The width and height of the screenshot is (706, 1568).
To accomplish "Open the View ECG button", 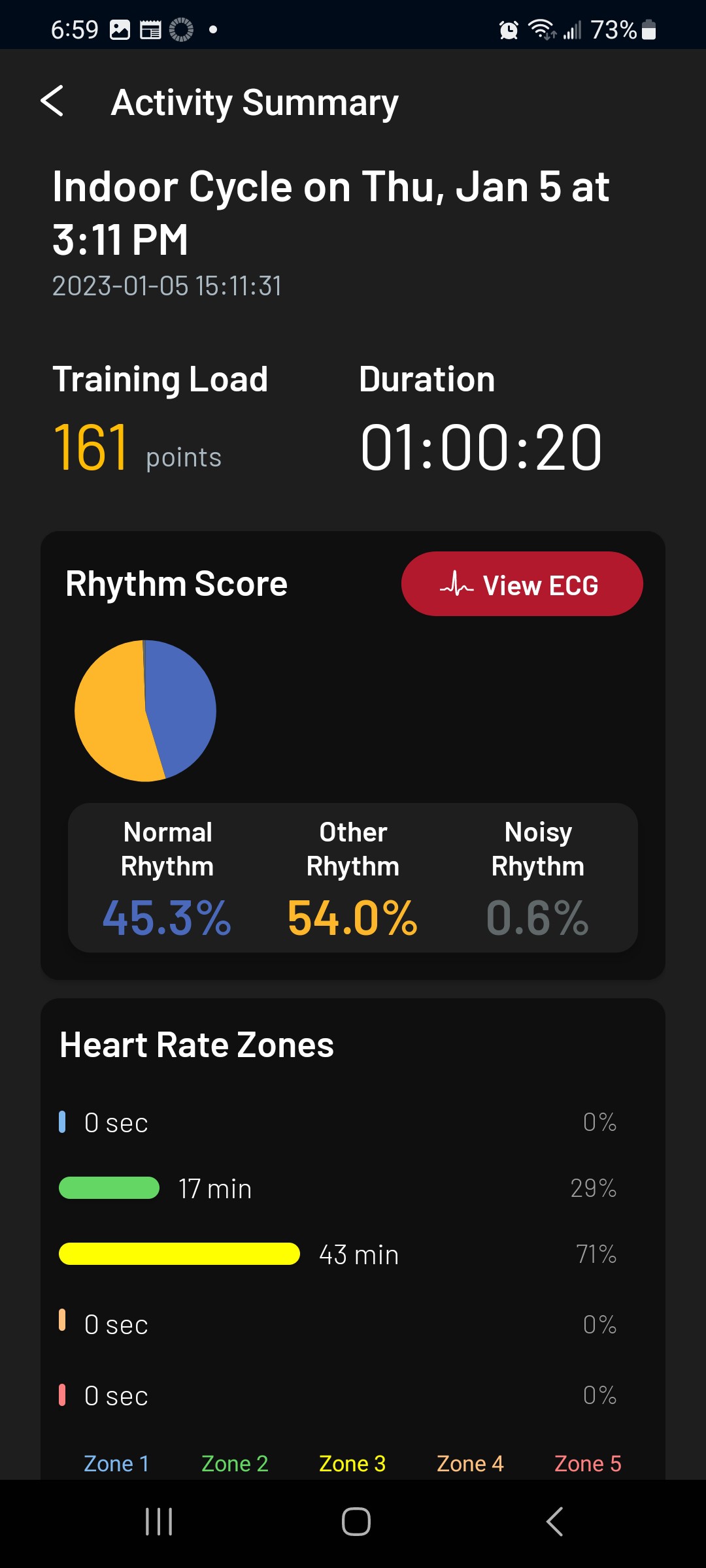I will (522, 584).
